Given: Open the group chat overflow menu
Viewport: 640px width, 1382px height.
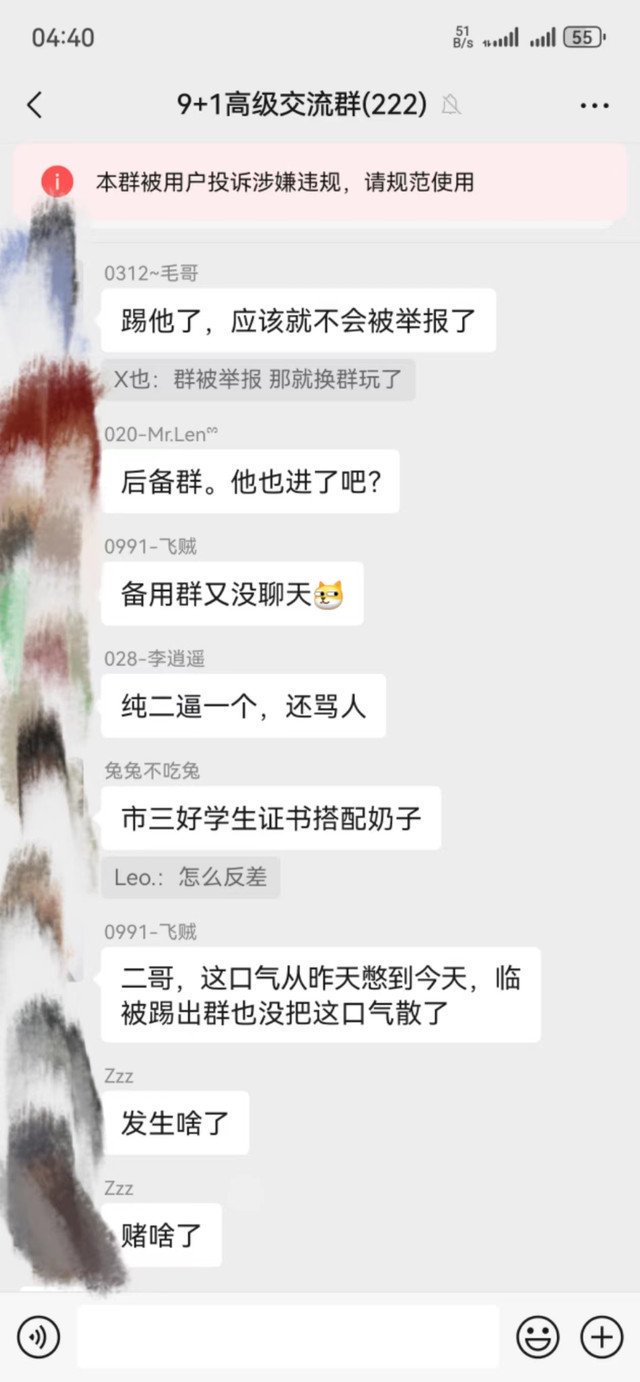Looking at the screenshot, I should [594, 105].
